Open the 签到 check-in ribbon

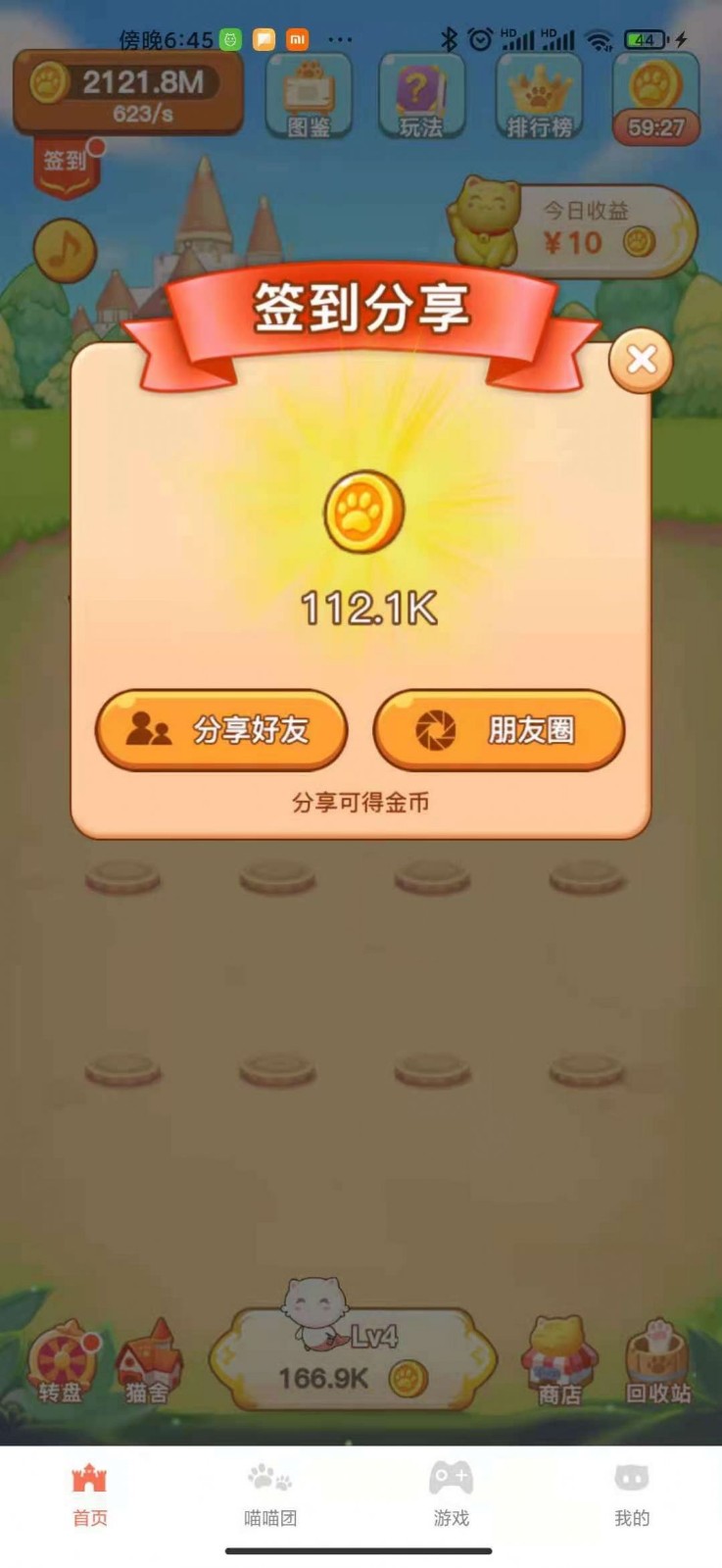(66, 164)
